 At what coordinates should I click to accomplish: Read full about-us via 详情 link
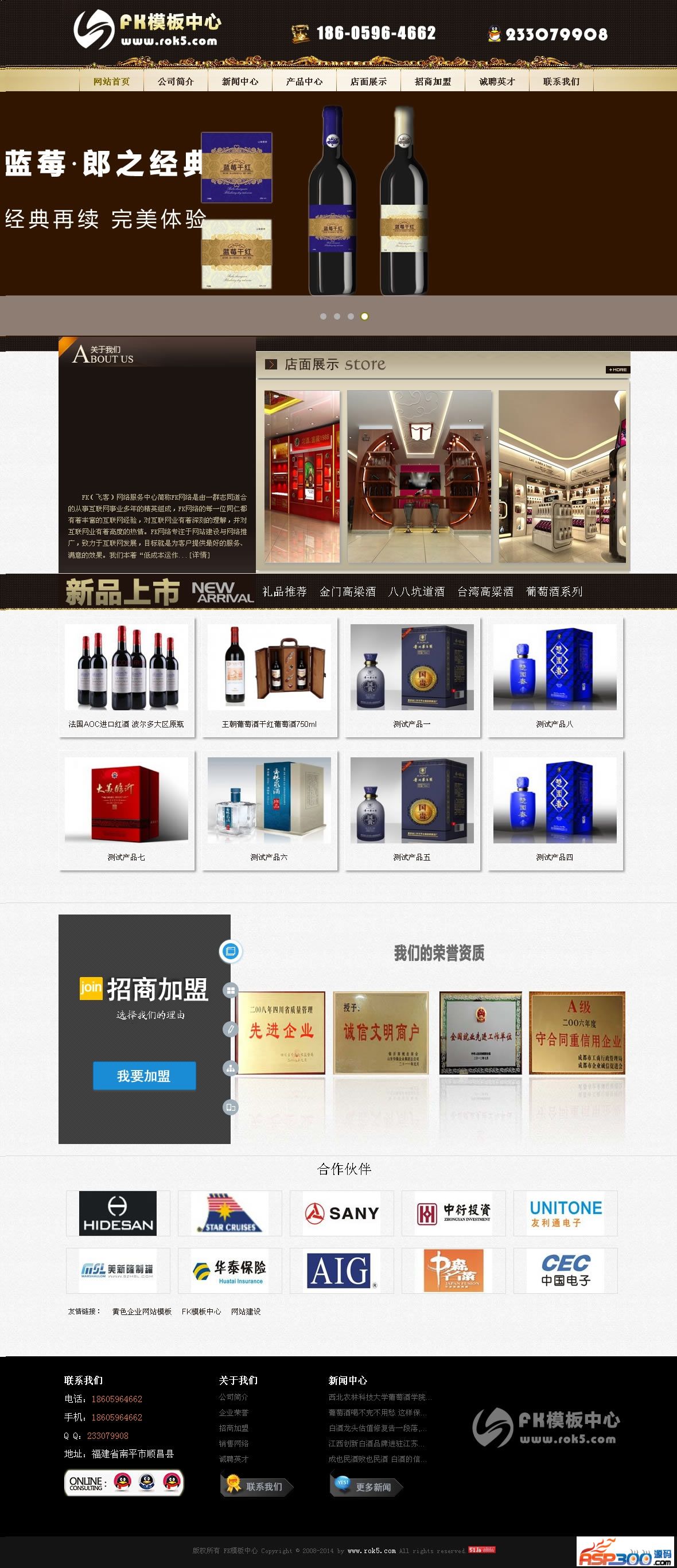click(x=200, y=555)
